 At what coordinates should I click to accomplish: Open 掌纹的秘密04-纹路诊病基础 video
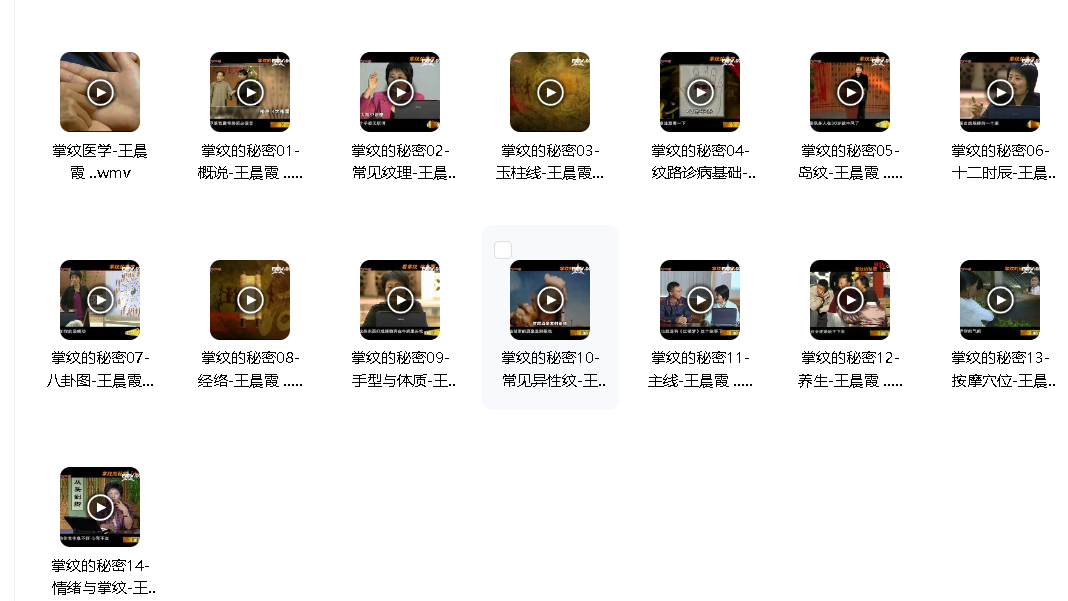click(700, 92)
